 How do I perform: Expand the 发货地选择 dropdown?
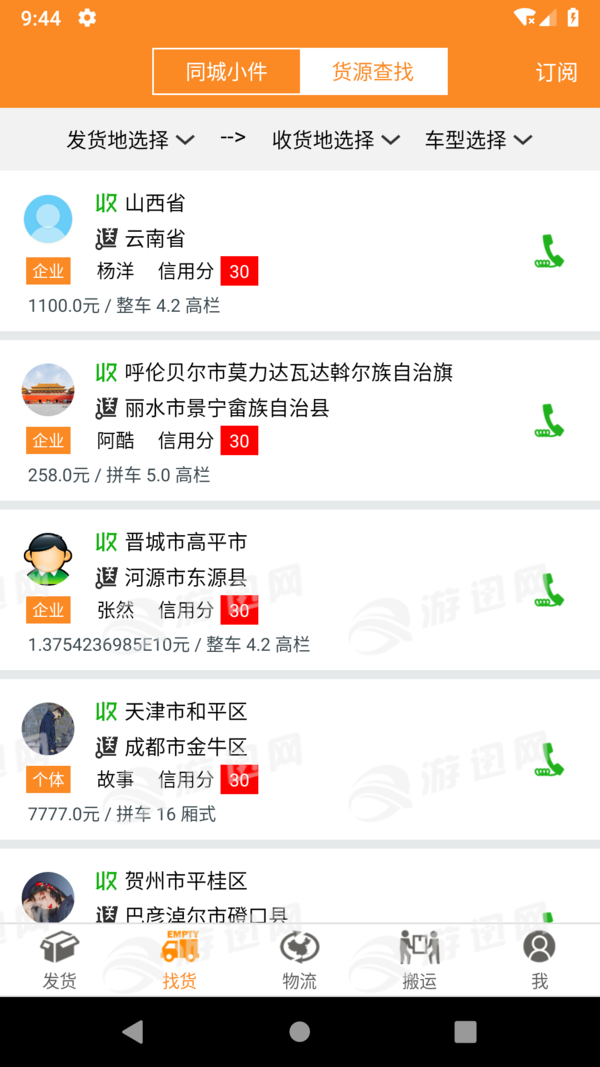[x=130, y=140]
